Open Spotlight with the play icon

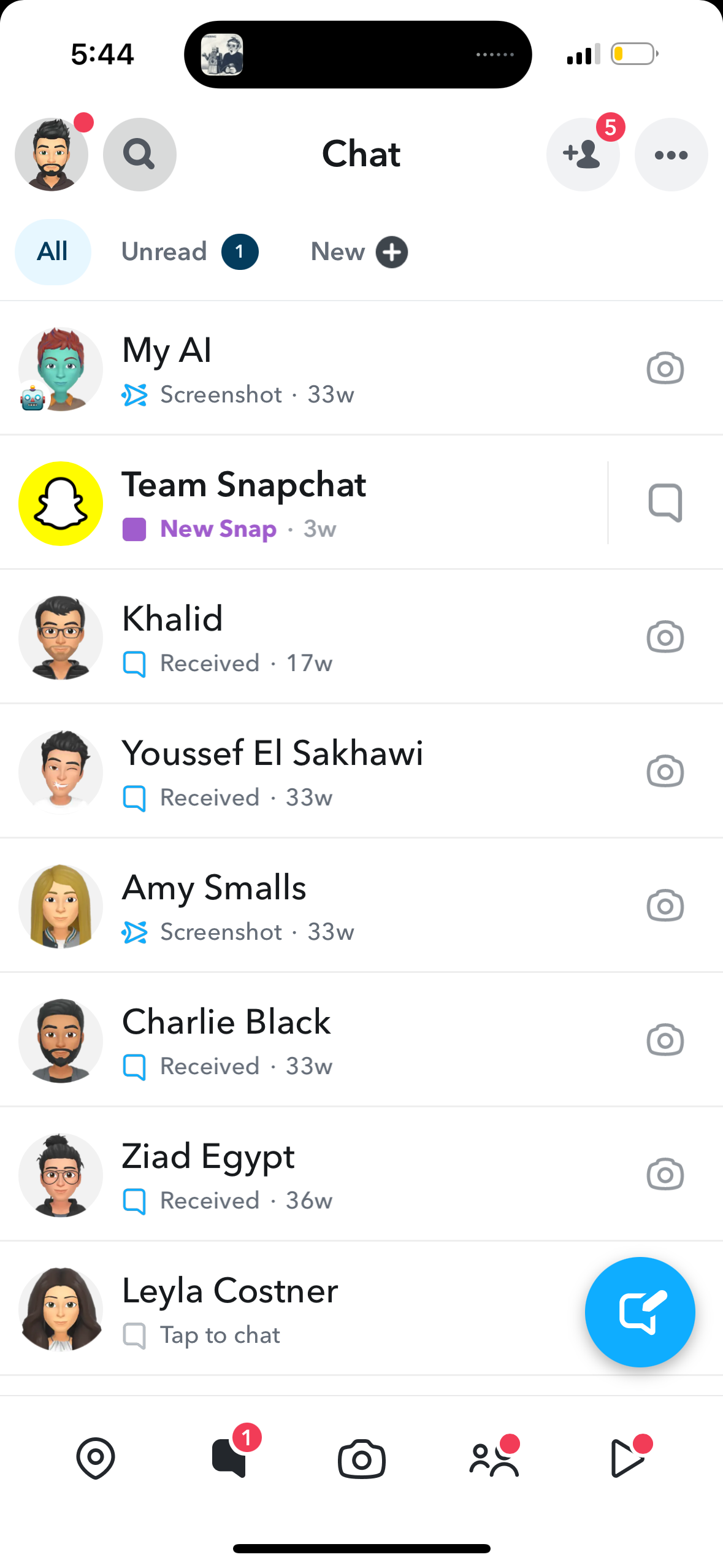click(x=628, y=1459)
